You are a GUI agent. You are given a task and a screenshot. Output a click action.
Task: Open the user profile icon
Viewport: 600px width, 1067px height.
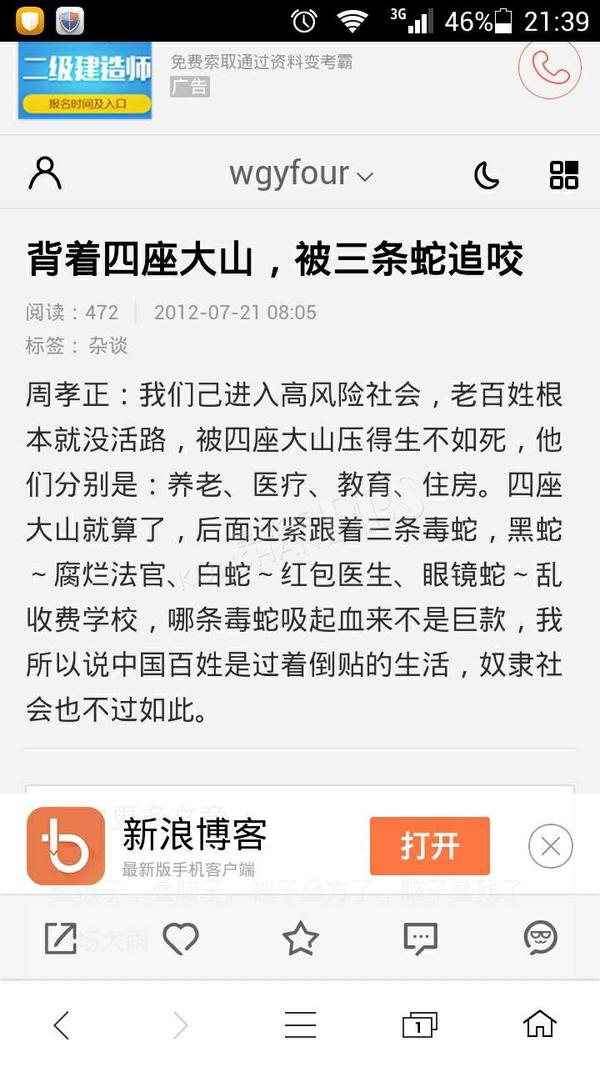[x=45, y=173]
